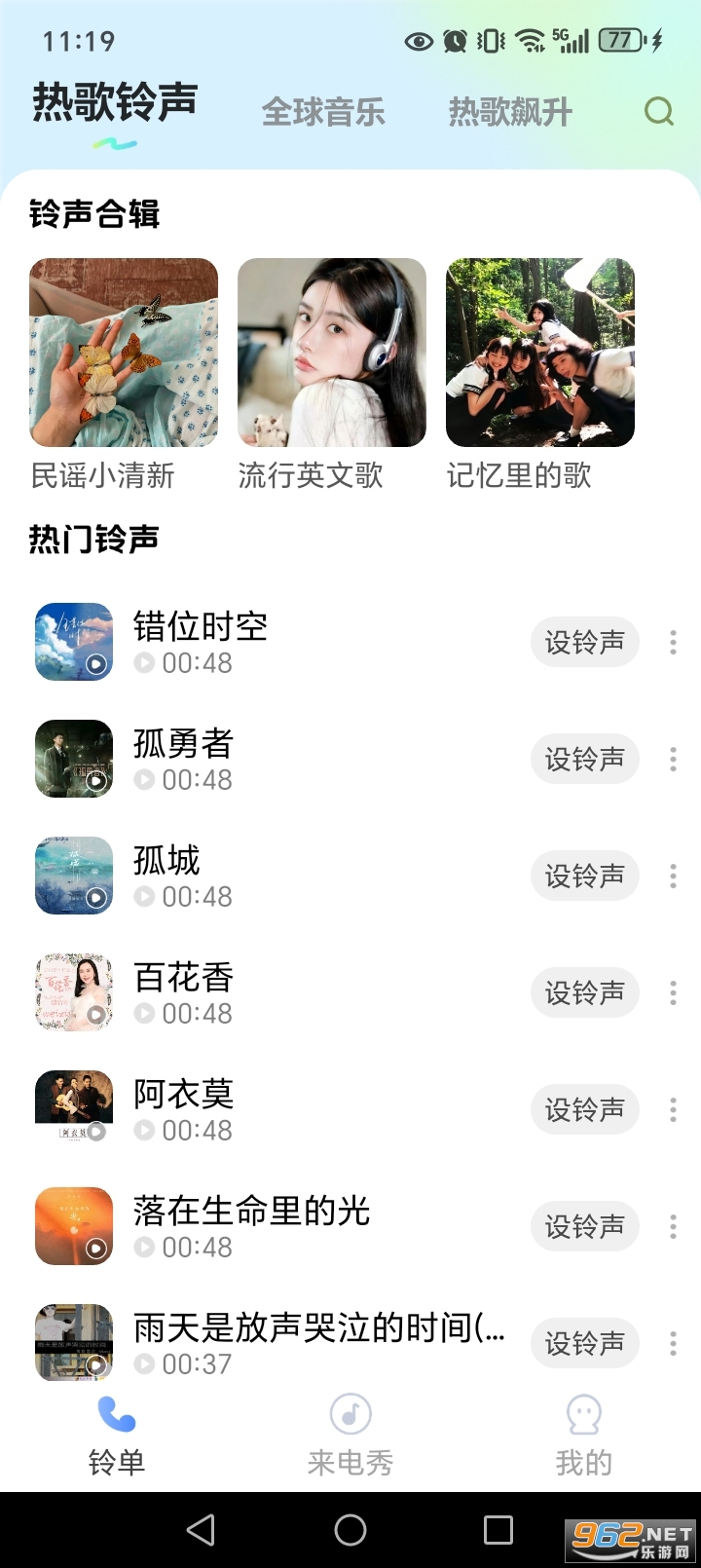Image resolution: width=701 pixels, height=1568 pixels.
Task: Open more options for 百花香
Action: (673, 992)
